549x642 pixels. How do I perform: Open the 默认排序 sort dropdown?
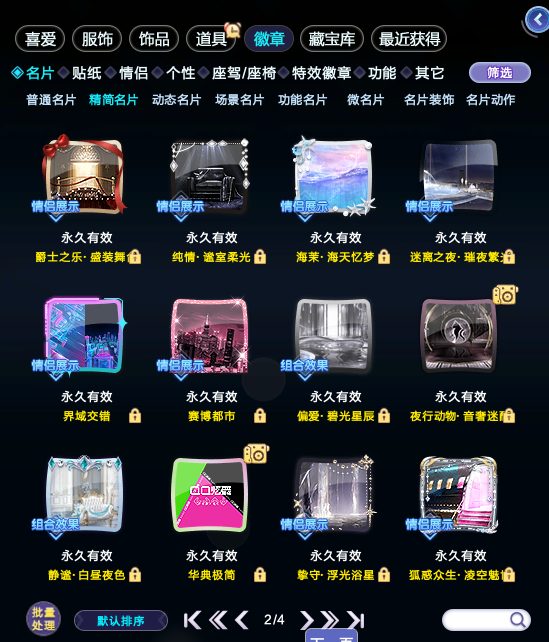tap(121, 621)
